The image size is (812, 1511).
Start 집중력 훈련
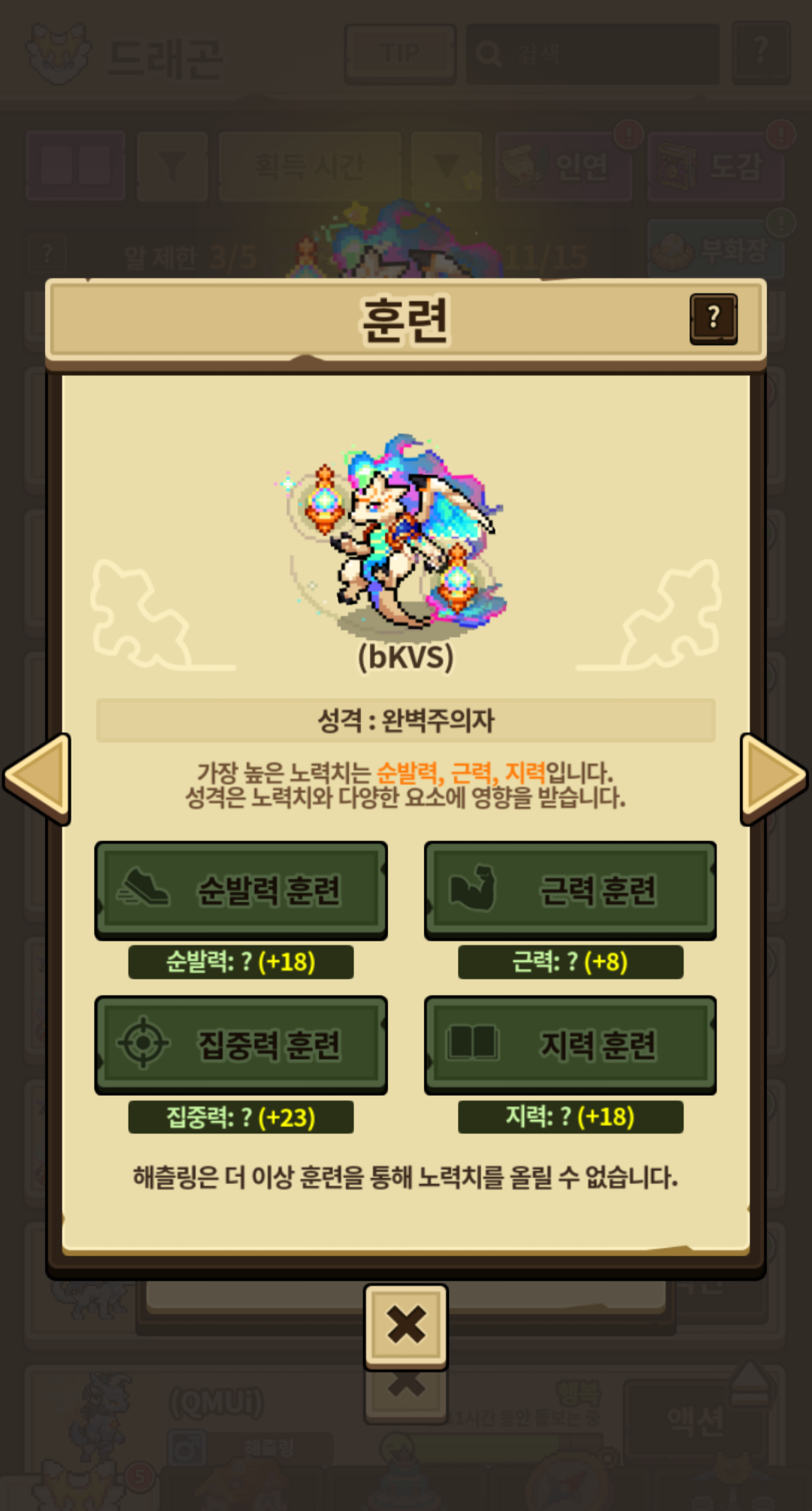241,1045
